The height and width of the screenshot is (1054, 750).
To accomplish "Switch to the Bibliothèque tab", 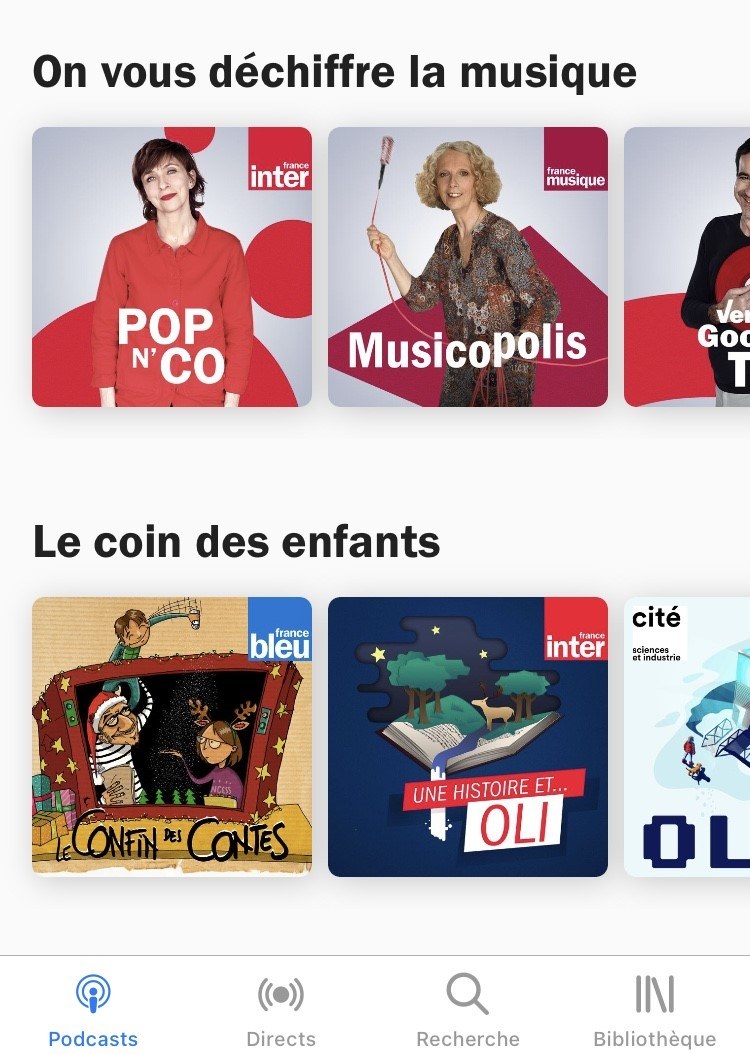I will (655, 1010).
